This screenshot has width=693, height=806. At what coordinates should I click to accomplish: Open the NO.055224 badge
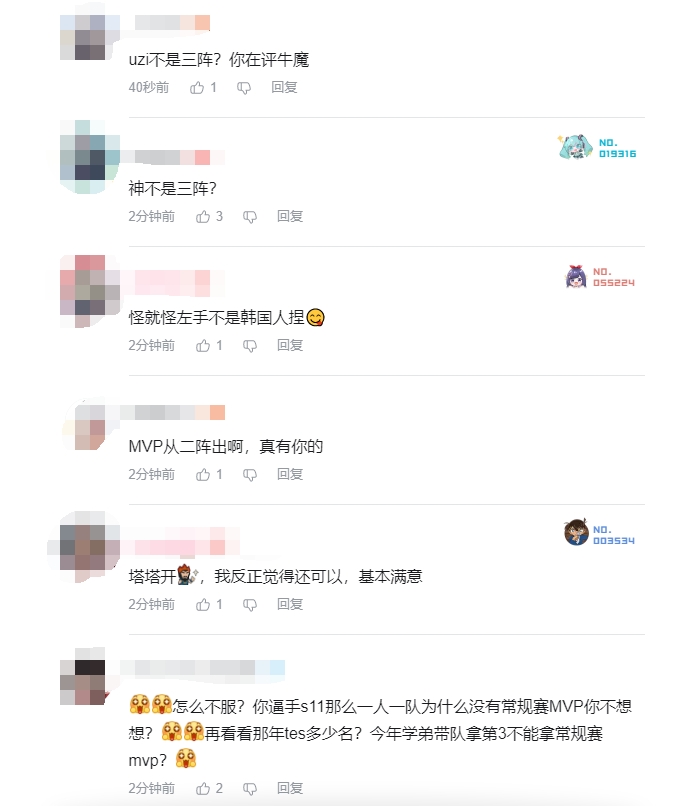click(x=601, y=277)
